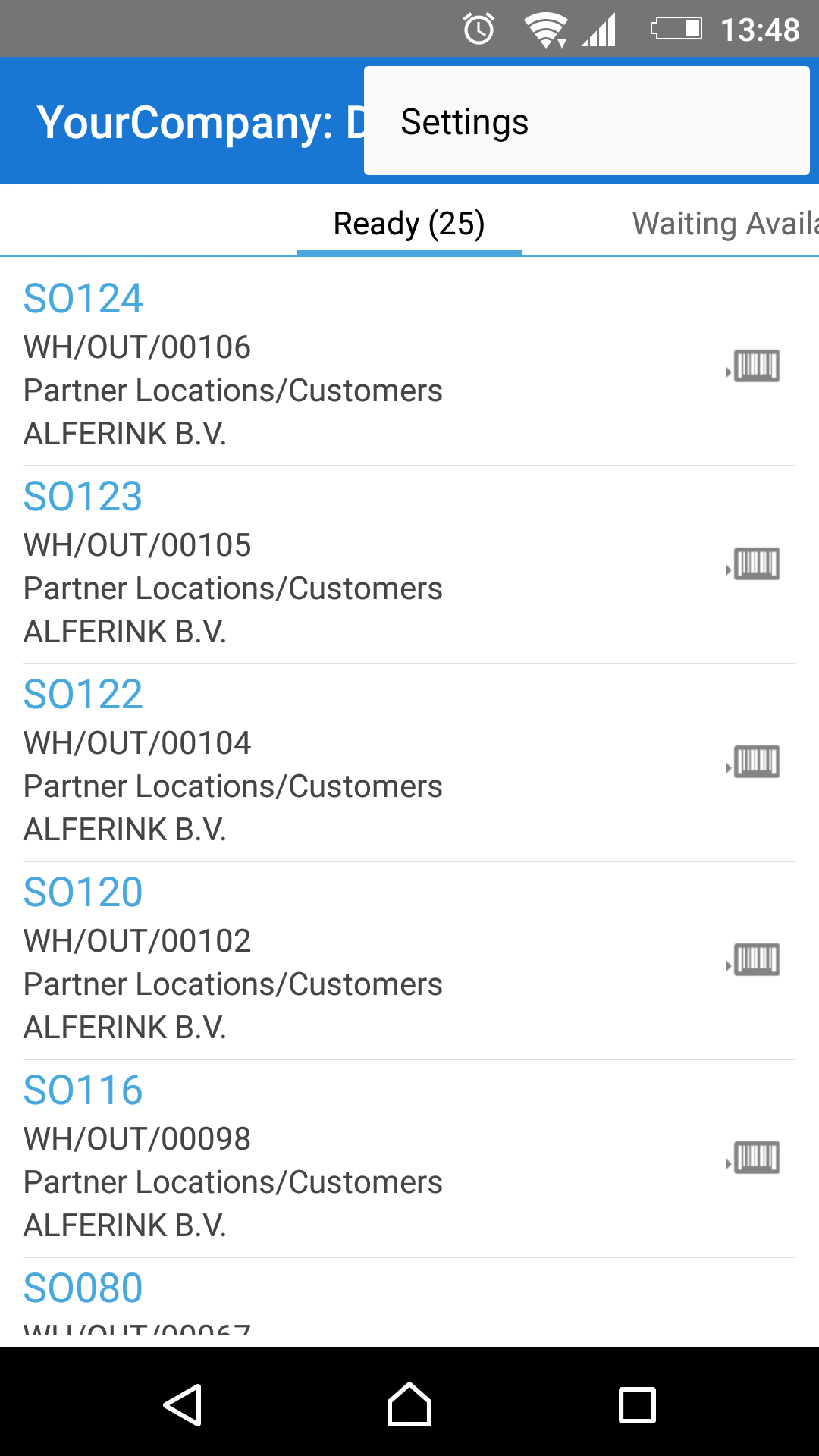Screen dimensions: 819x1456
Task: Switch to the Waiting Availability tab
Action: coord(725,224)
